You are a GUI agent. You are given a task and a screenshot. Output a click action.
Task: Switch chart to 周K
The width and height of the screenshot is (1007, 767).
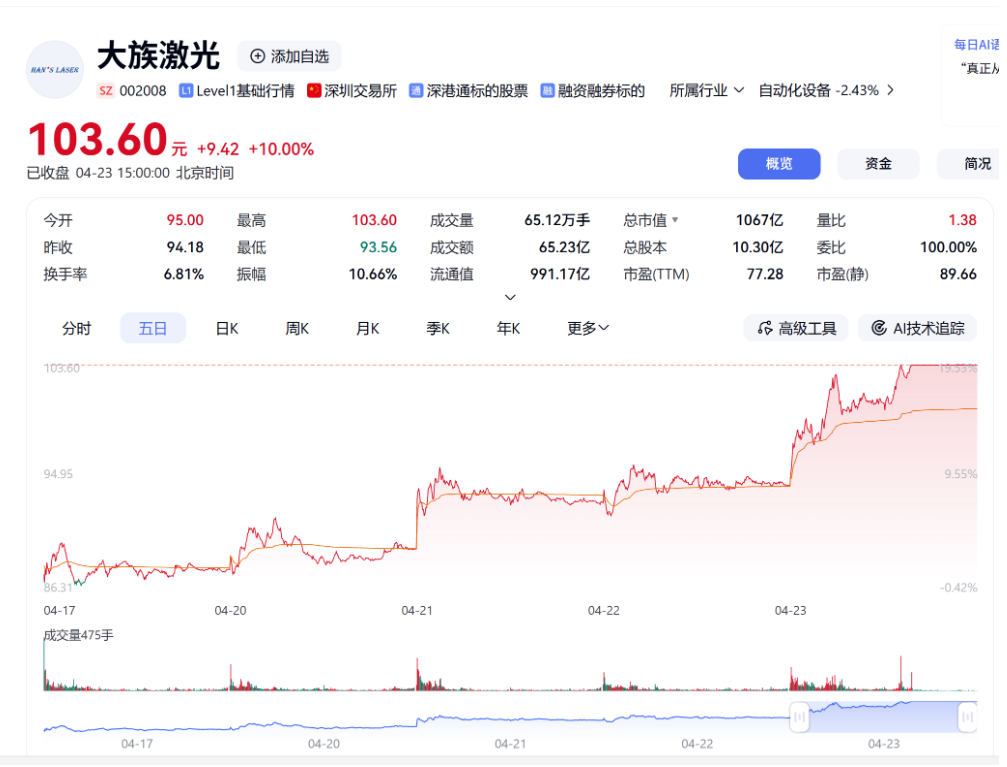(x=297, y=328)
